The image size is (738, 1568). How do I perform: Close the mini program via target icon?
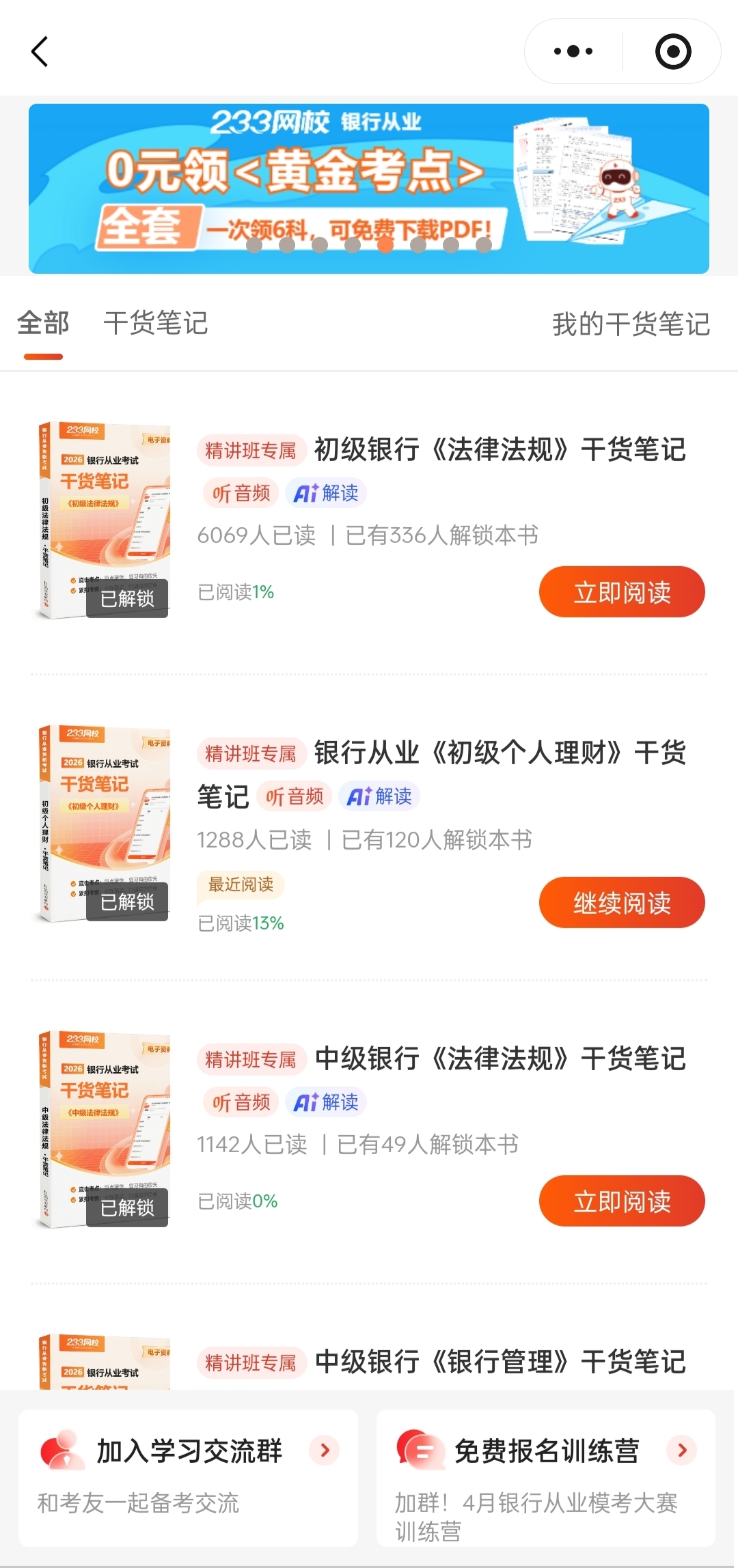click(672, 52)
